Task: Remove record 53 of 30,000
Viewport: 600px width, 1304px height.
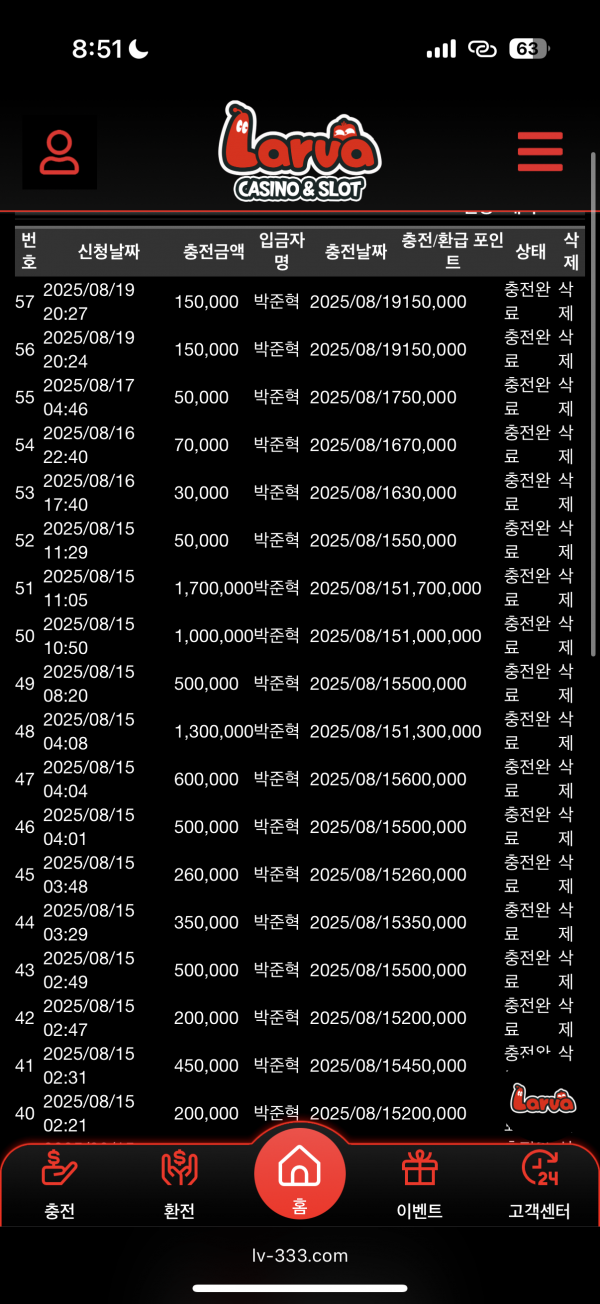Action: pos(566,493)
